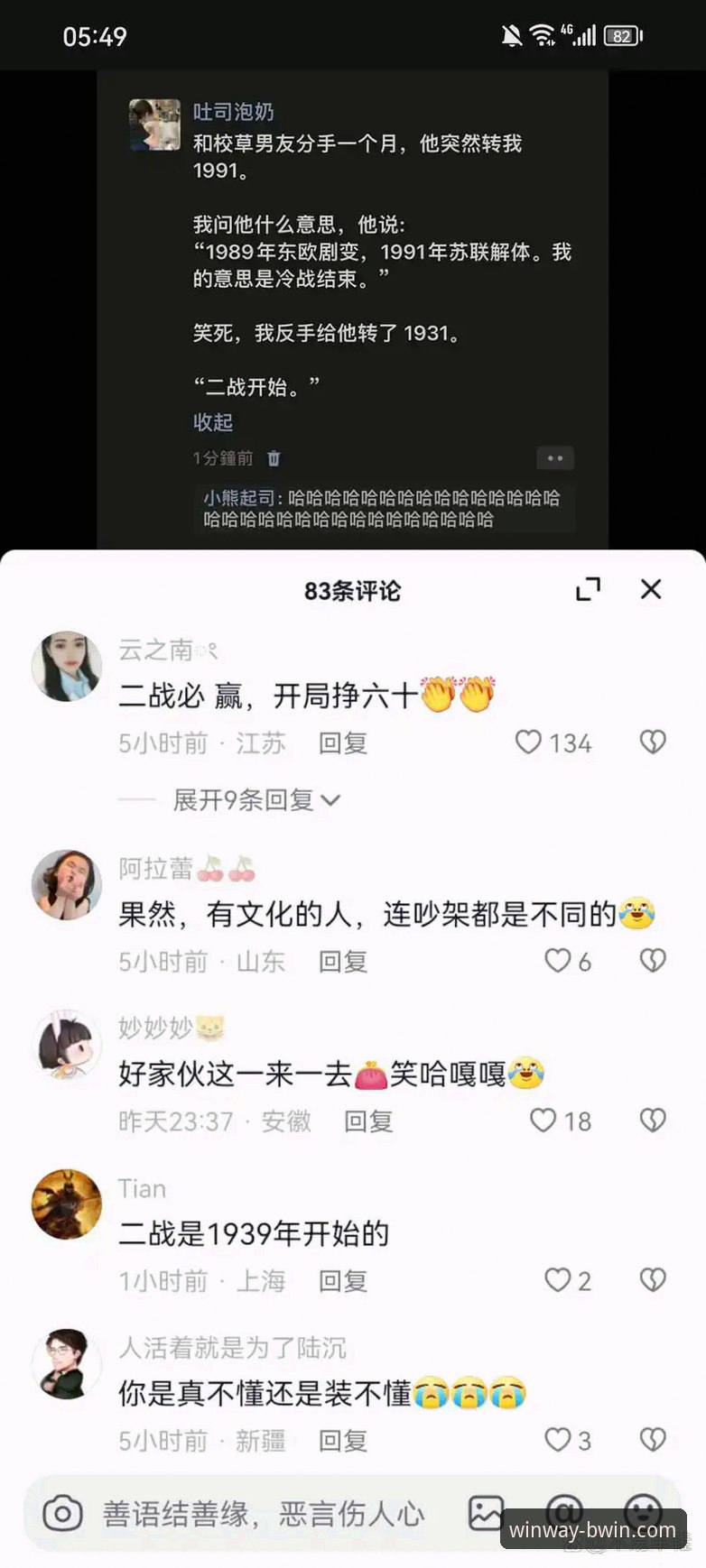Like 阿拉蕾's comment

[x=557, y=961]
